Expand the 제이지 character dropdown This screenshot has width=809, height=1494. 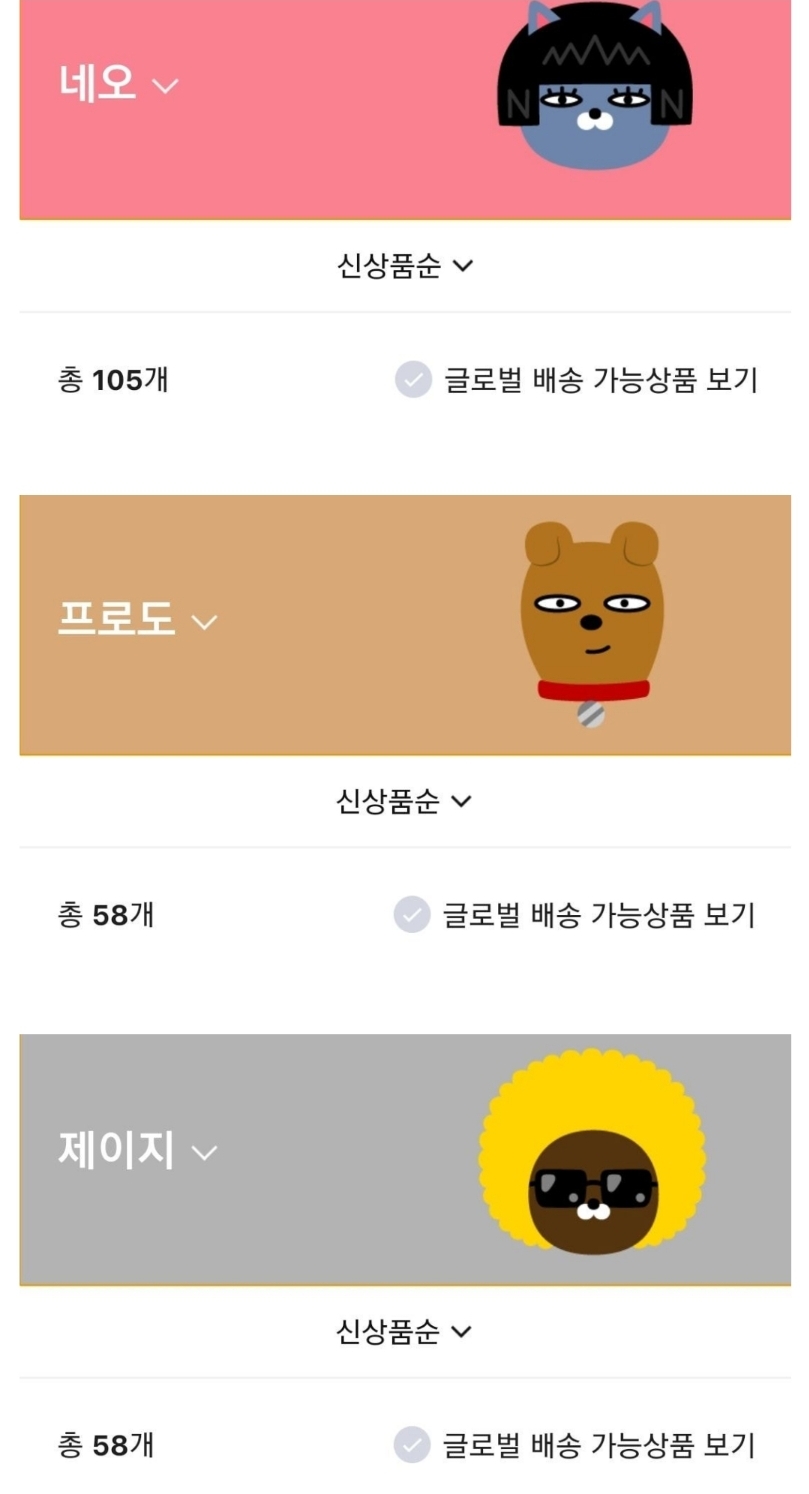[x=138, y=1151]
